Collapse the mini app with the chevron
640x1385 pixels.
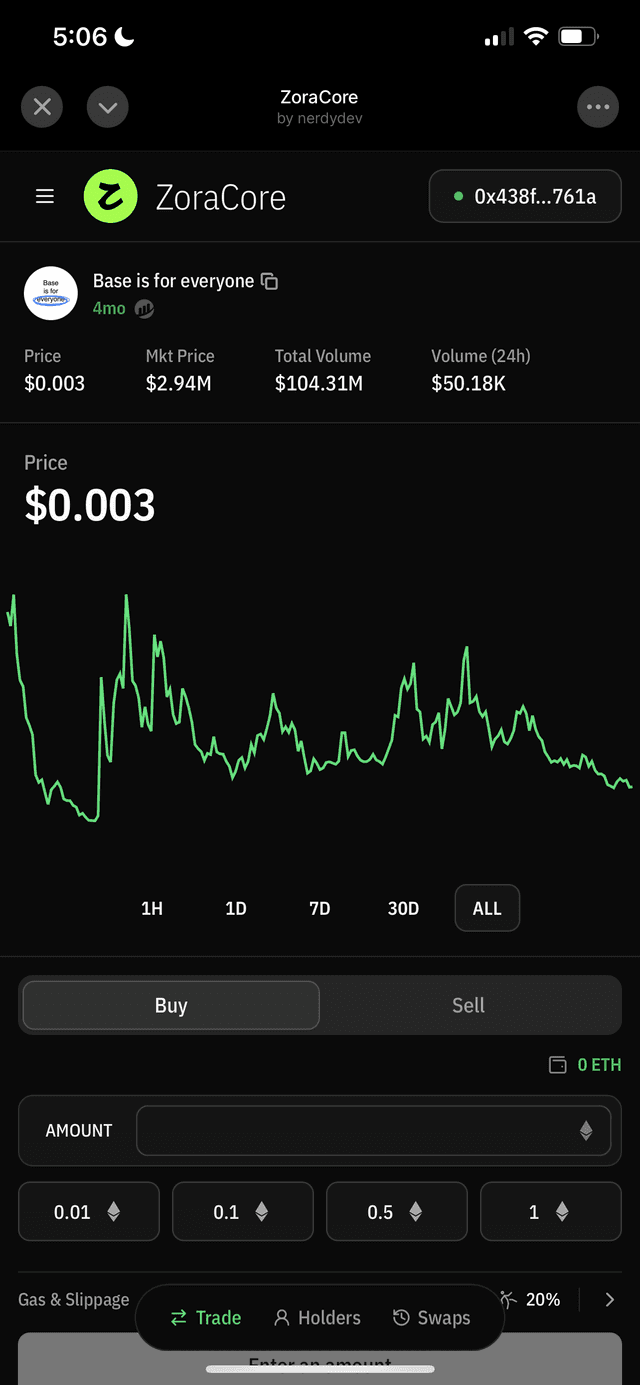tap(107, 107)
